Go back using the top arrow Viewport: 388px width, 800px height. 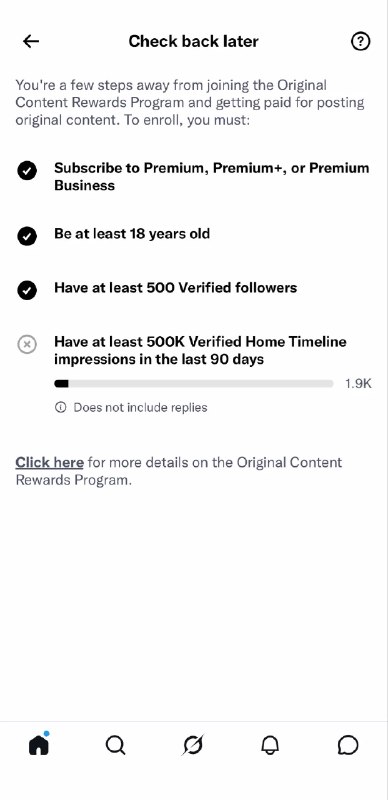[x=31, y=41]
